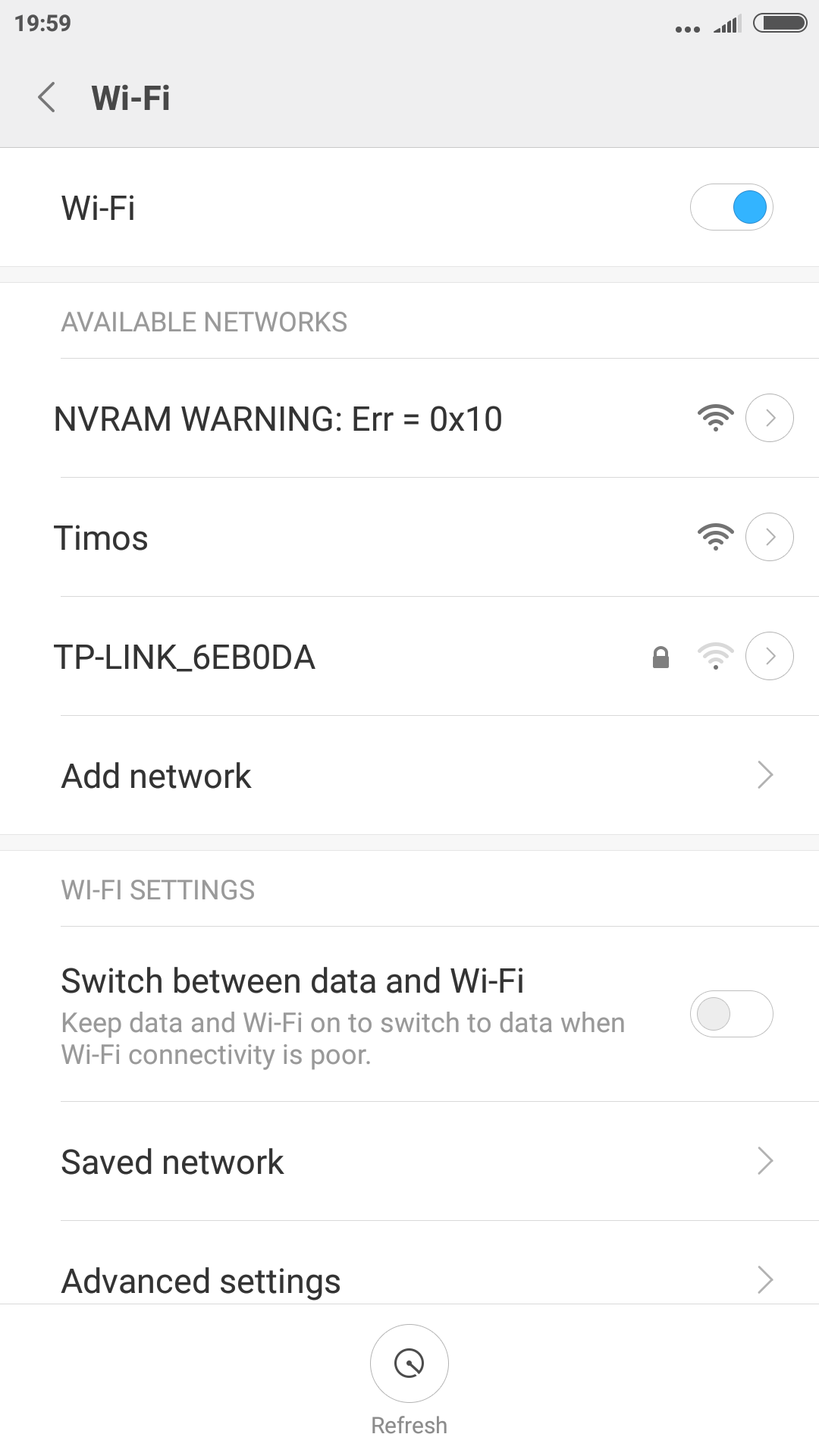819x1456 pixels.
Task: Open details arrow for TP-LINK_6EB0DA
Action: coord(769,656)
